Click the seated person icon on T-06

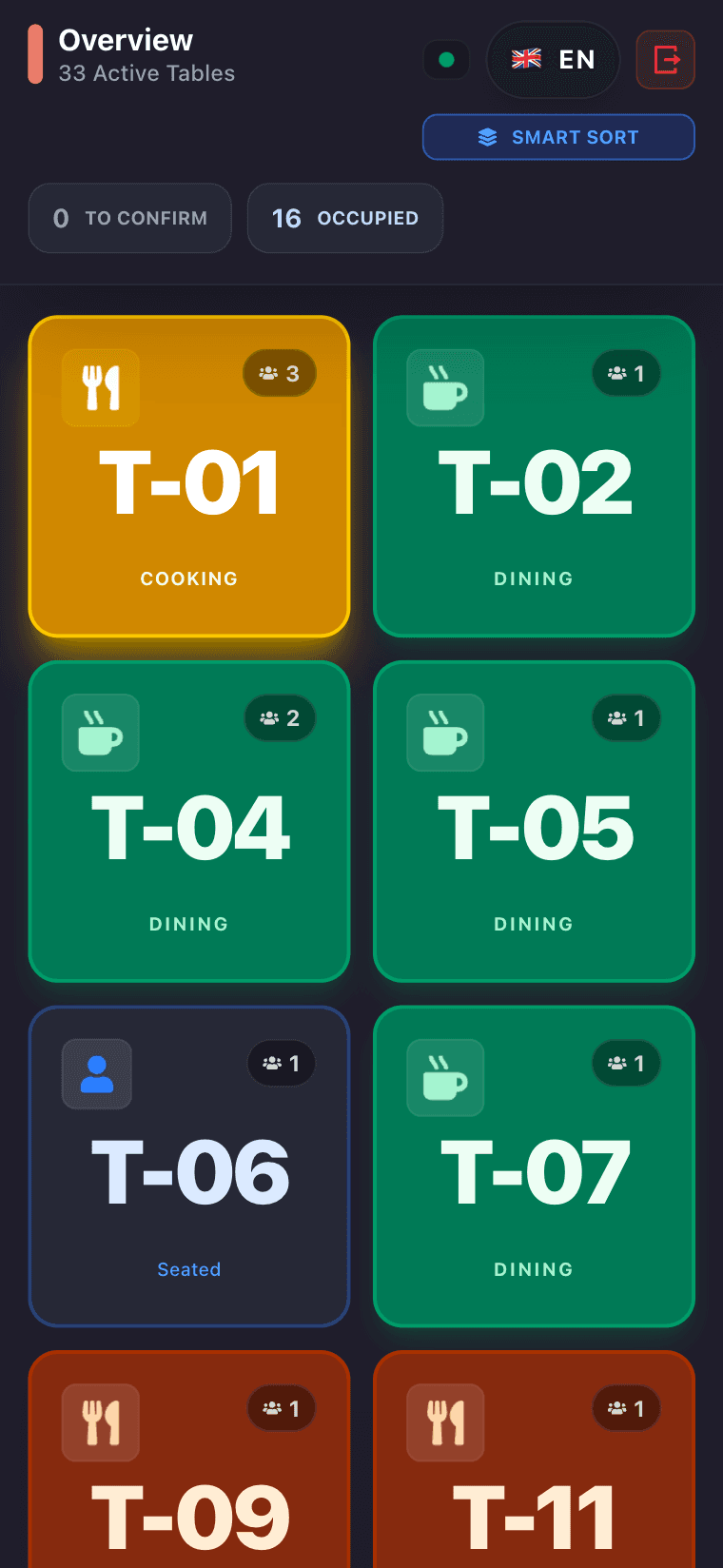96,1073
